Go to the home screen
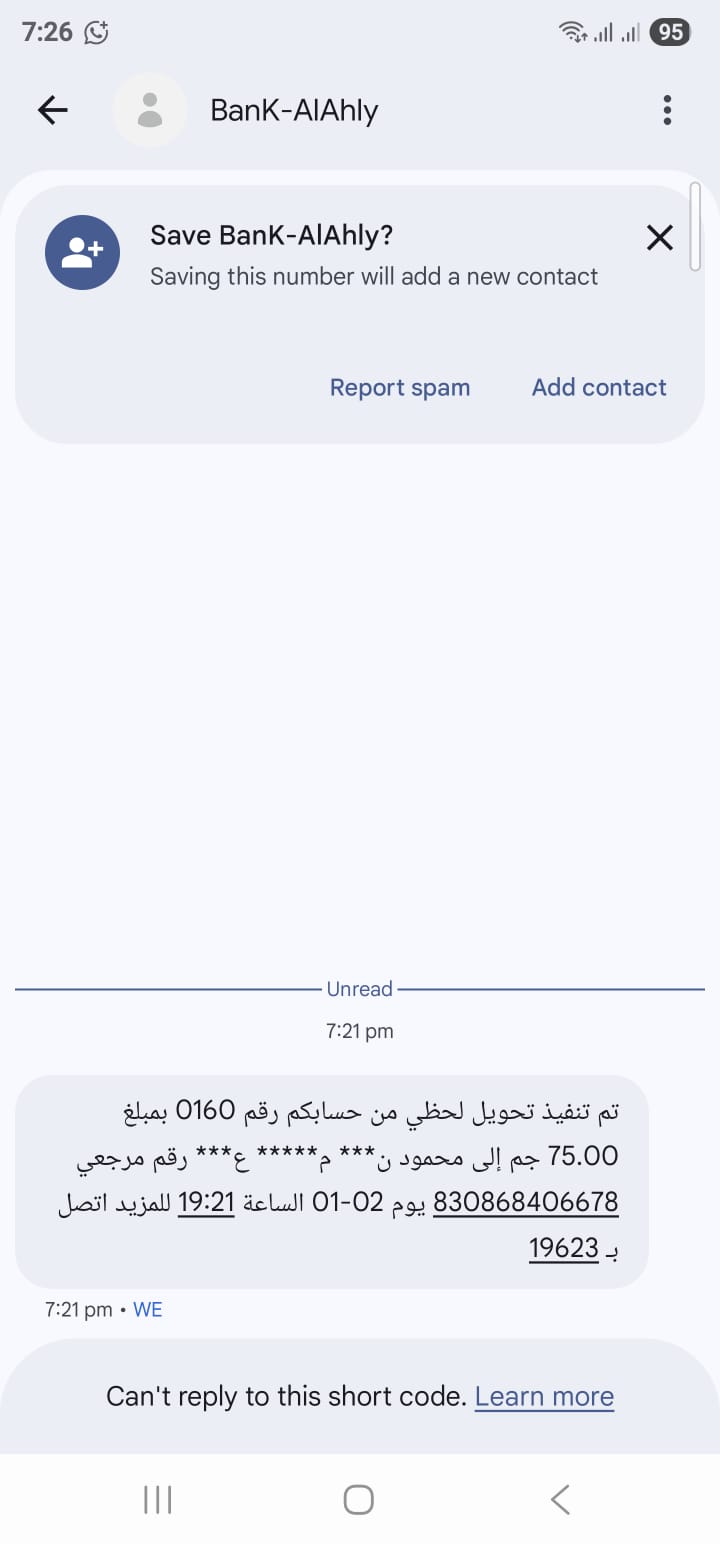This screenshot has height=1544, width=720. click(359, 1499)
